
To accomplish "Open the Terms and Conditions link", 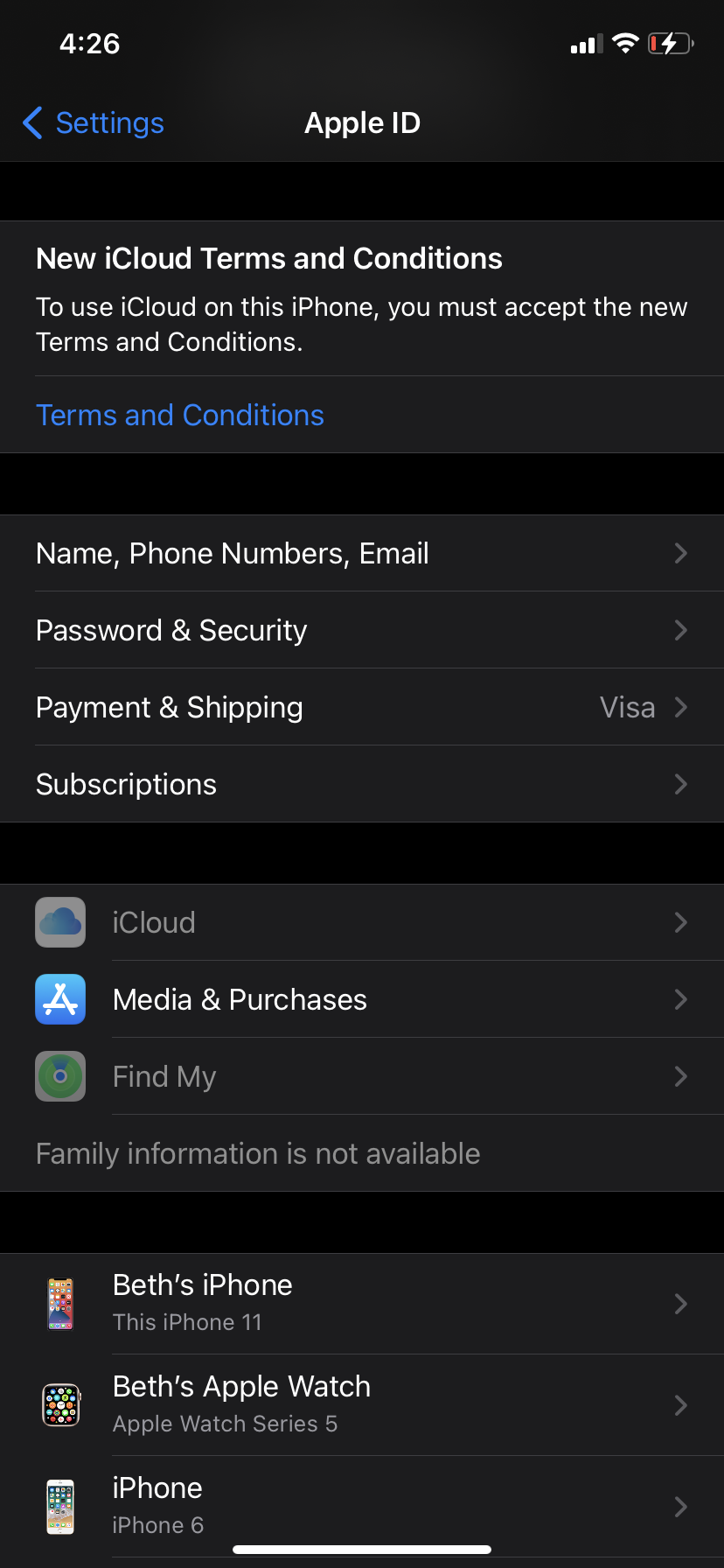I will (180, 415).
